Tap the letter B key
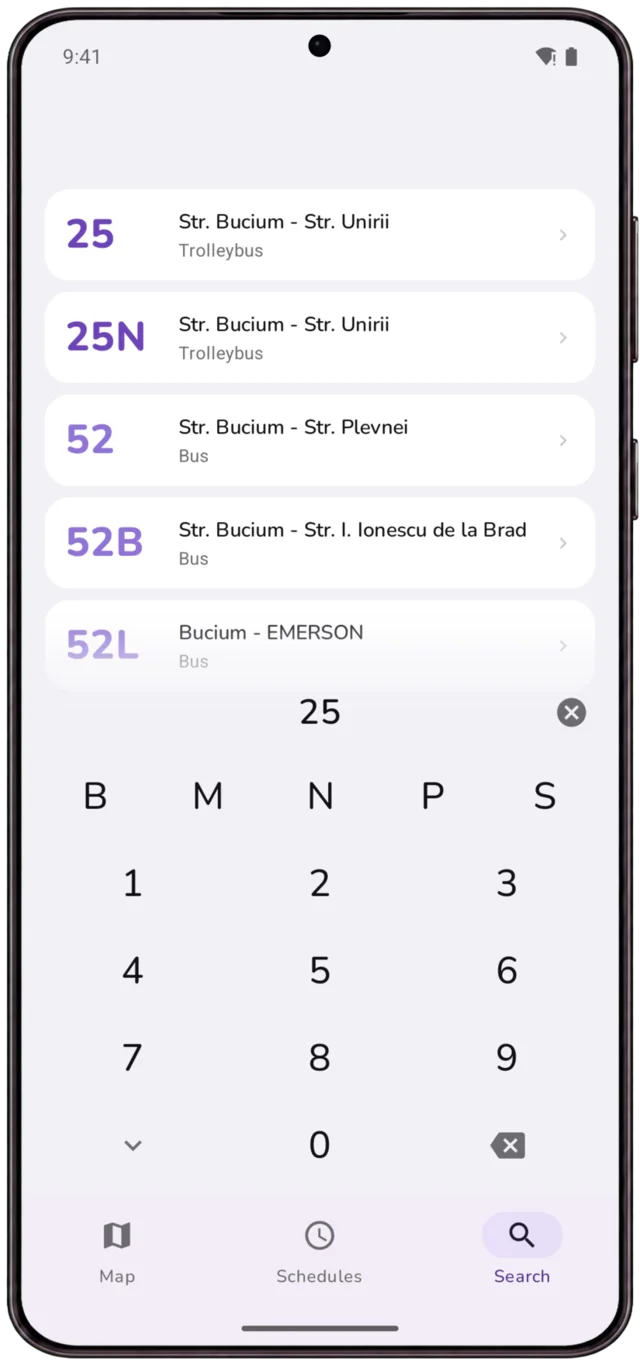Image resolution: width=640 pixels, height=1365 pixels. [x=95, y=797]
